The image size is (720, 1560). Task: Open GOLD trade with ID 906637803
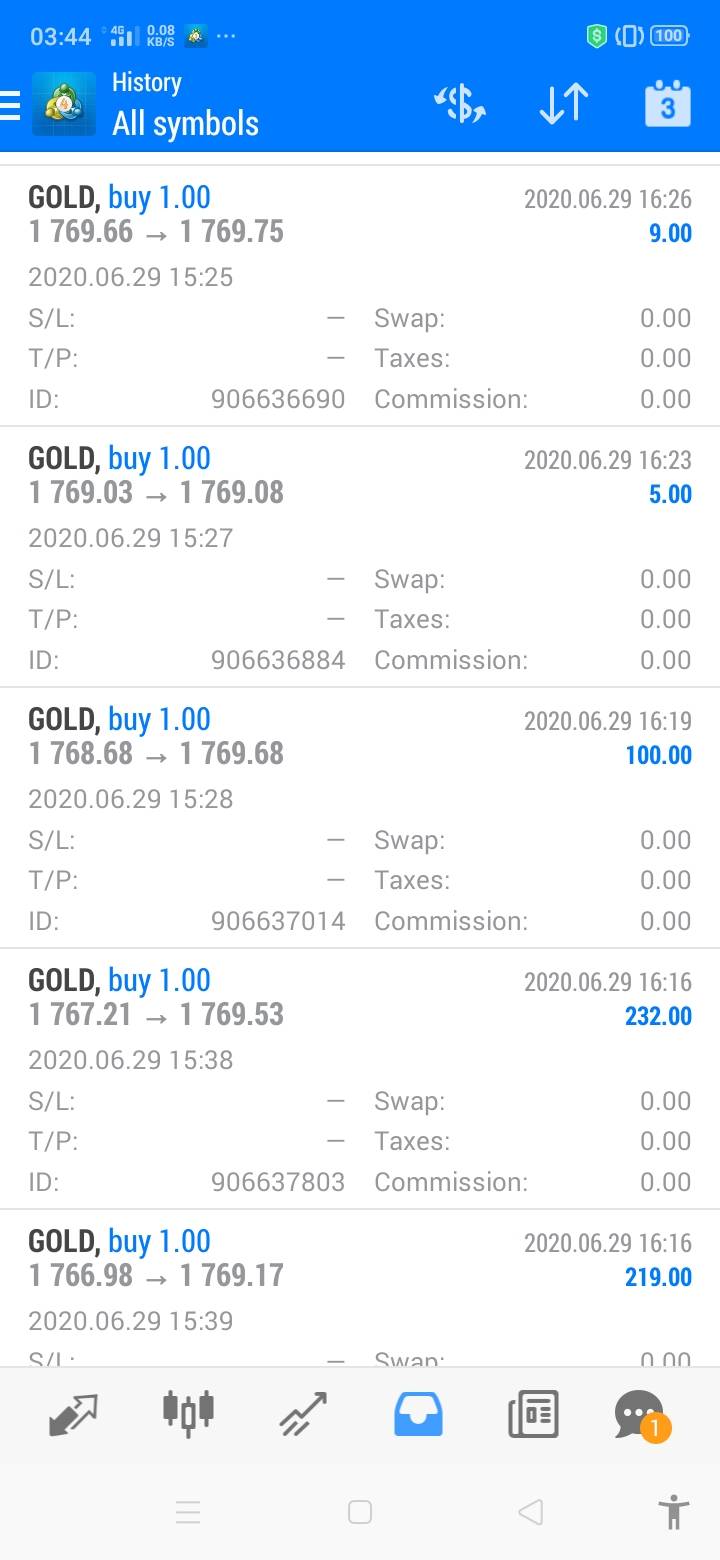(x=360, y=1080)
